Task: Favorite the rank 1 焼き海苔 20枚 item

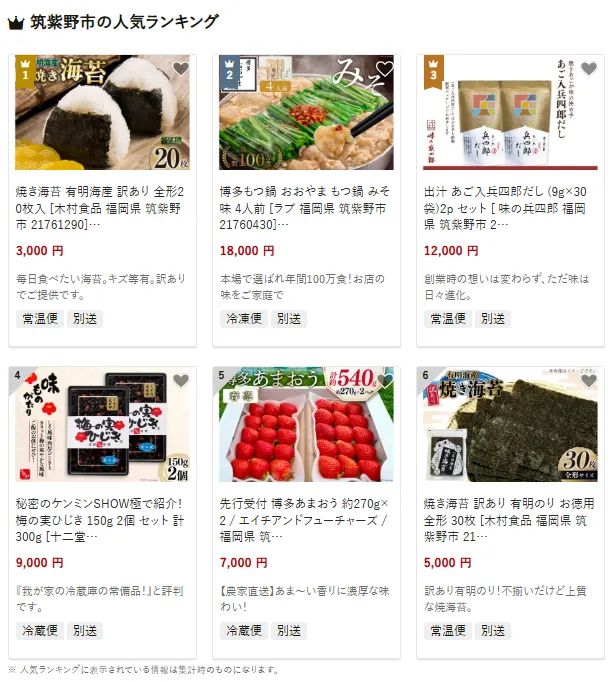Action: click(x=181, y=69)
